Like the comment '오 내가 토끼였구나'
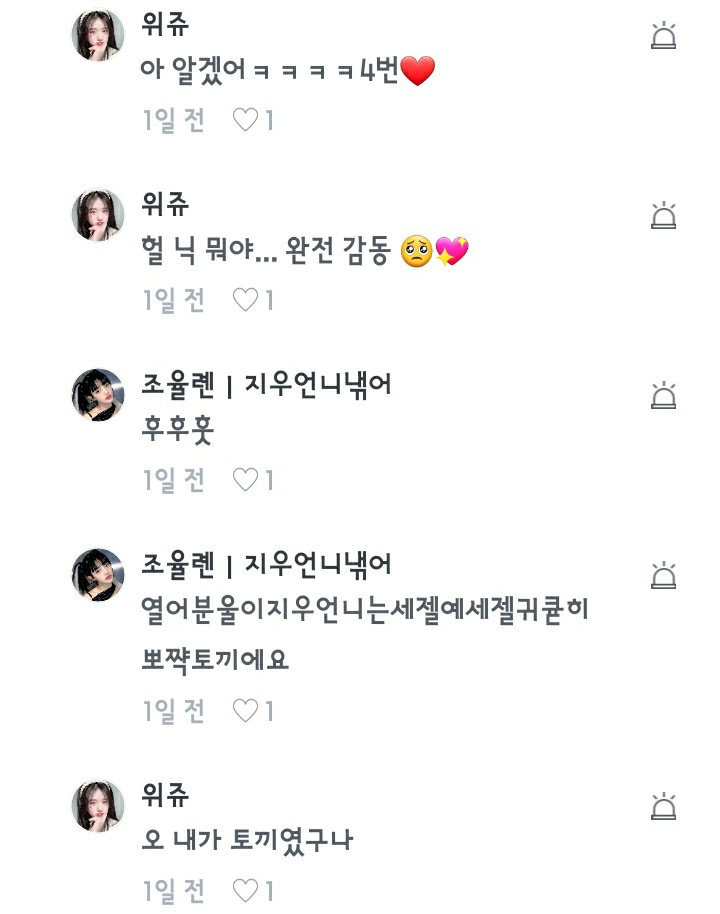This screenshot has width=720, height=914. pyautogui.click(x=245, y=890)
